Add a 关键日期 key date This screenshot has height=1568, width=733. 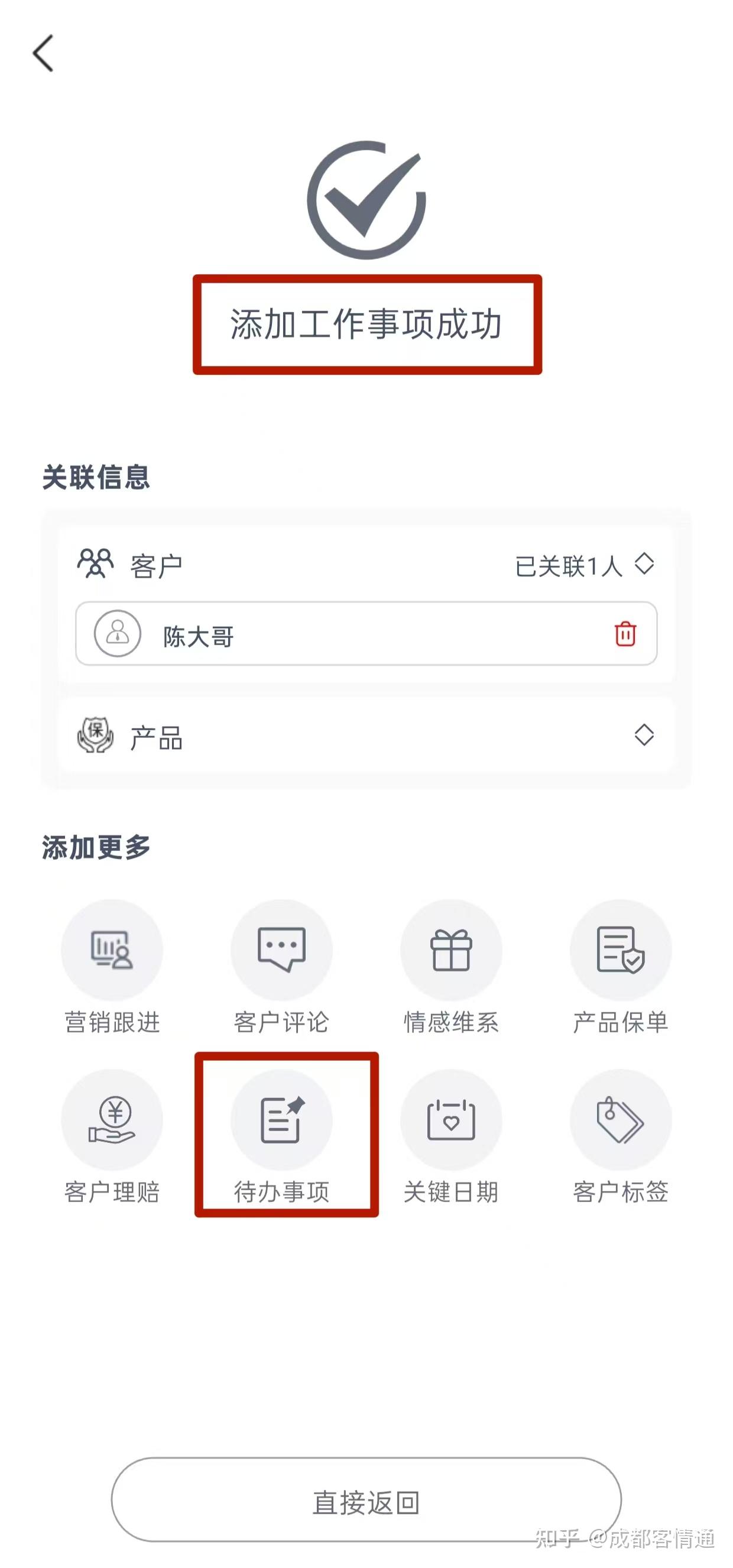click(x=451, y=1120)
